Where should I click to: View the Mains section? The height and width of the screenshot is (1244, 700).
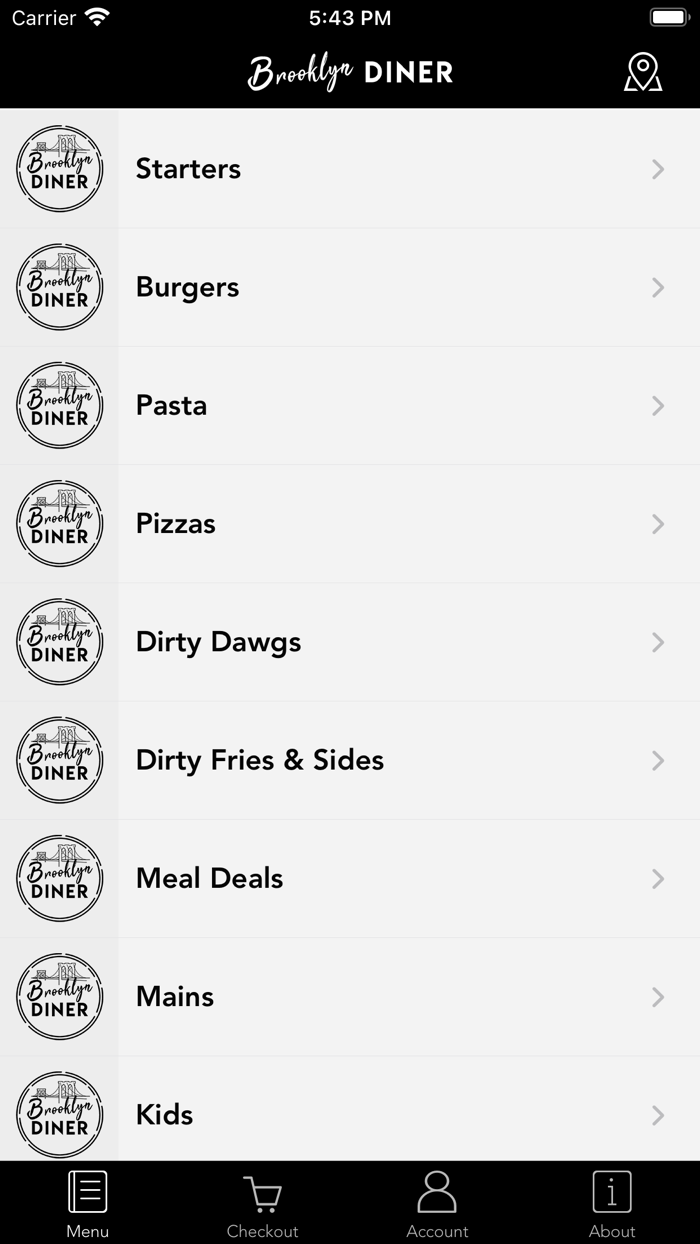[350, 996]
